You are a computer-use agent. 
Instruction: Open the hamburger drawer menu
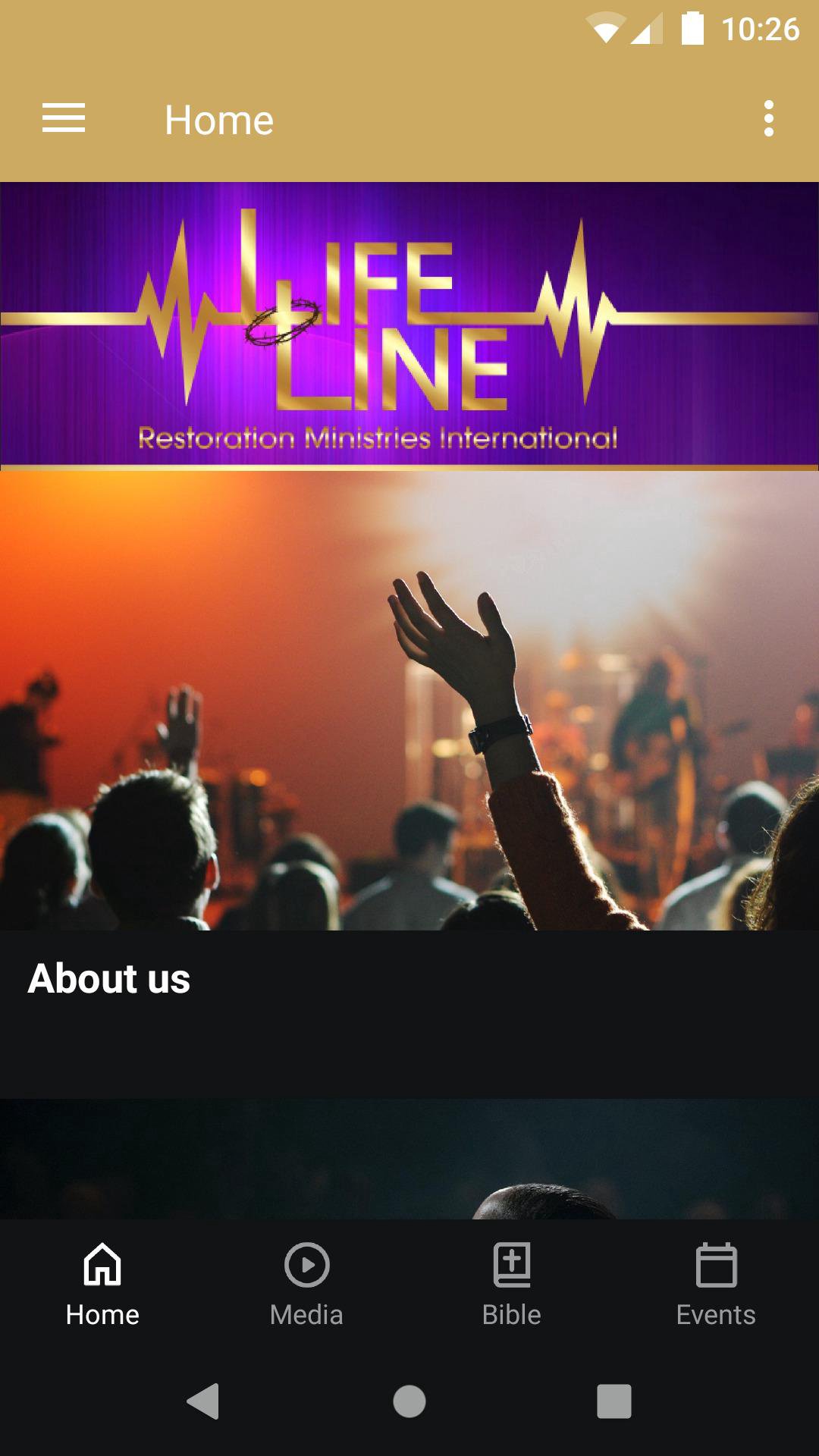tap(64, 119)
